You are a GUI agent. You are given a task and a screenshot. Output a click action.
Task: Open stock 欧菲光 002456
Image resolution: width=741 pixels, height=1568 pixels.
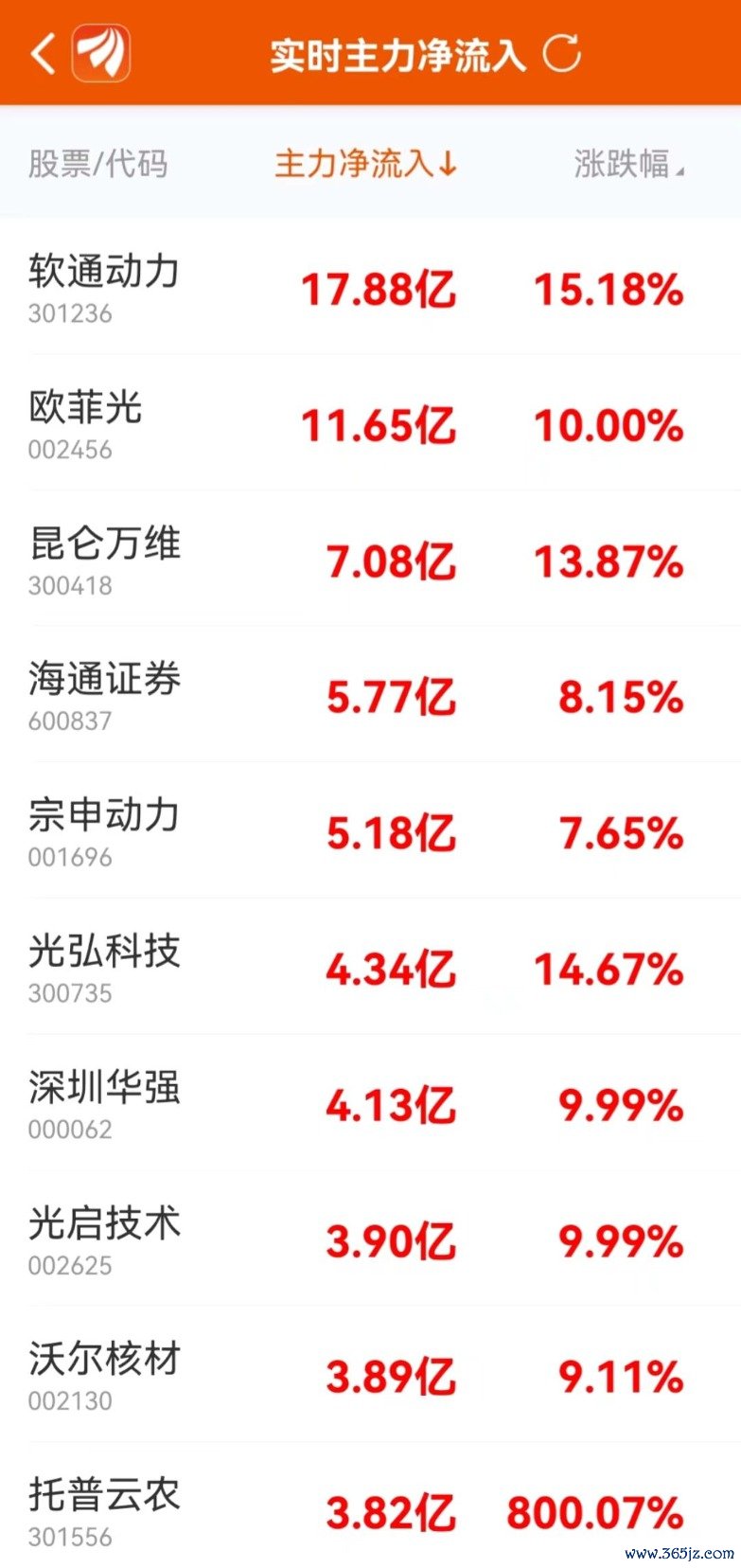tap(370, 422)
